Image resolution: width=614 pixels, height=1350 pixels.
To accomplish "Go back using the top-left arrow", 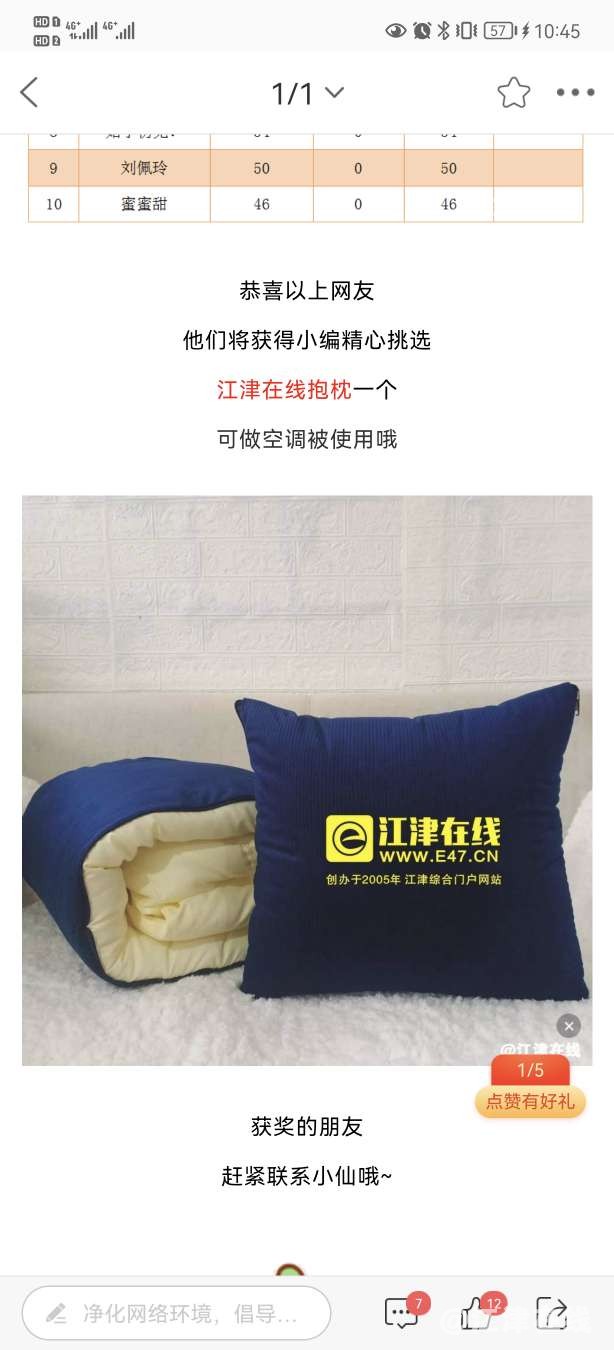I will 29,93.
